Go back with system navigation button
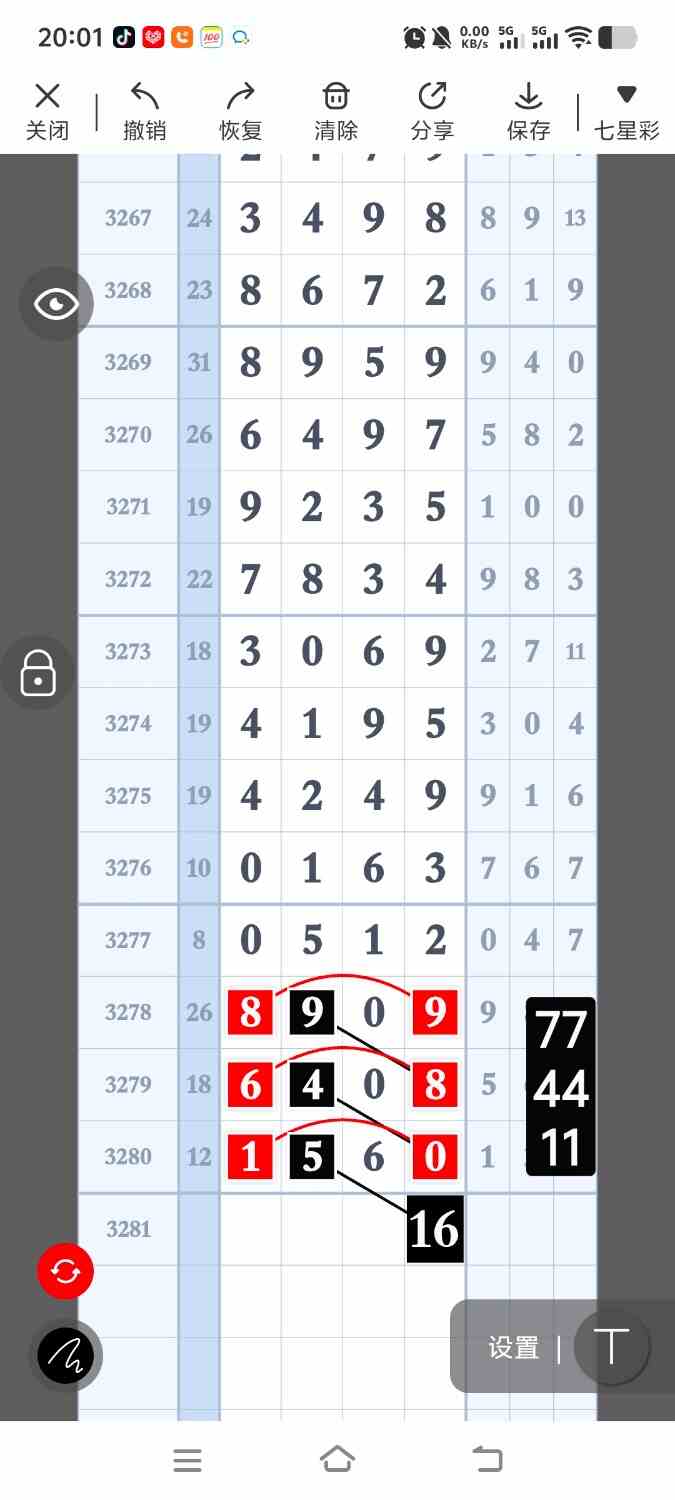This screenshot has height=1500, width=675. coord(487,1460)
